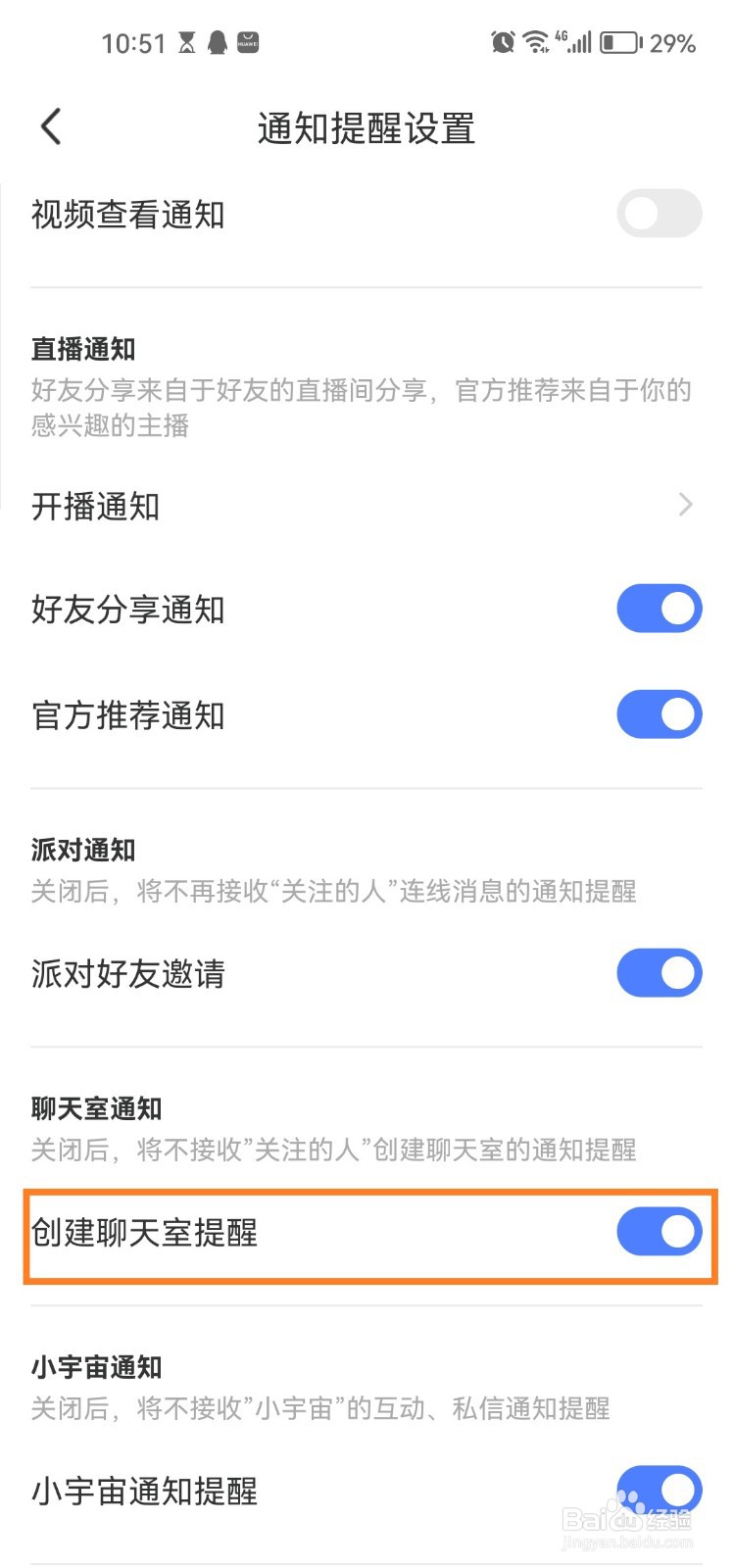733x1568 pixels.
Task: Tap the alarm clock status bar icon
Action: click(x=503, y=41)
